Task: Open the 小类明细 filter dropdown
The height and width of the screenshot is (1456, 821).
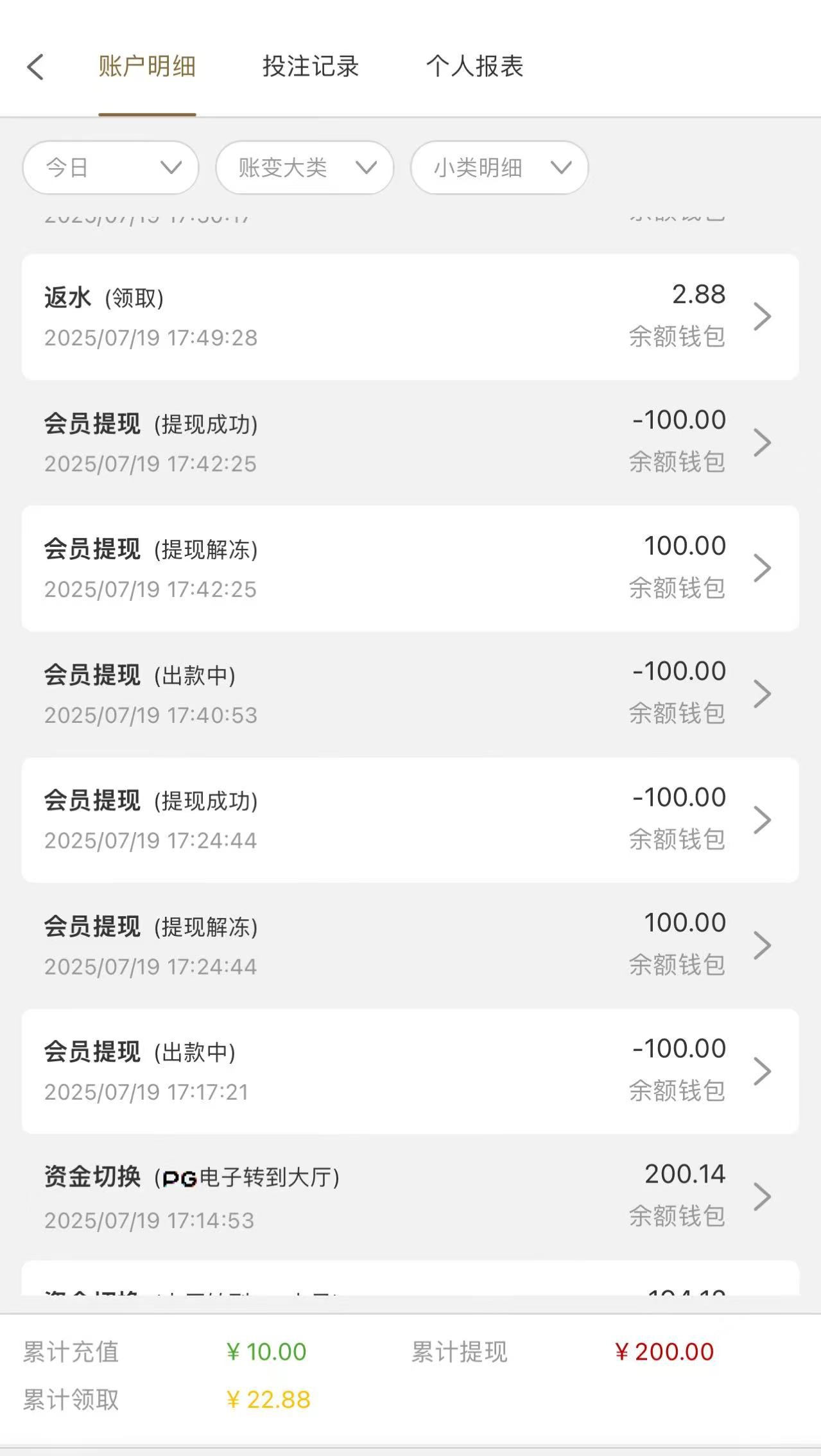Action: click(x=499, y=168)
